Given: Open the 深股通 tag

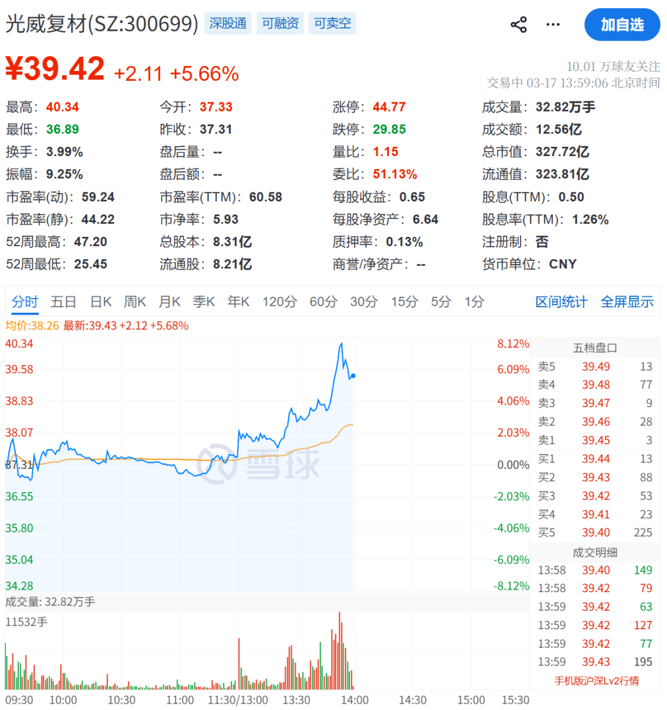Looking at the screenshot, I should point(227,23).
